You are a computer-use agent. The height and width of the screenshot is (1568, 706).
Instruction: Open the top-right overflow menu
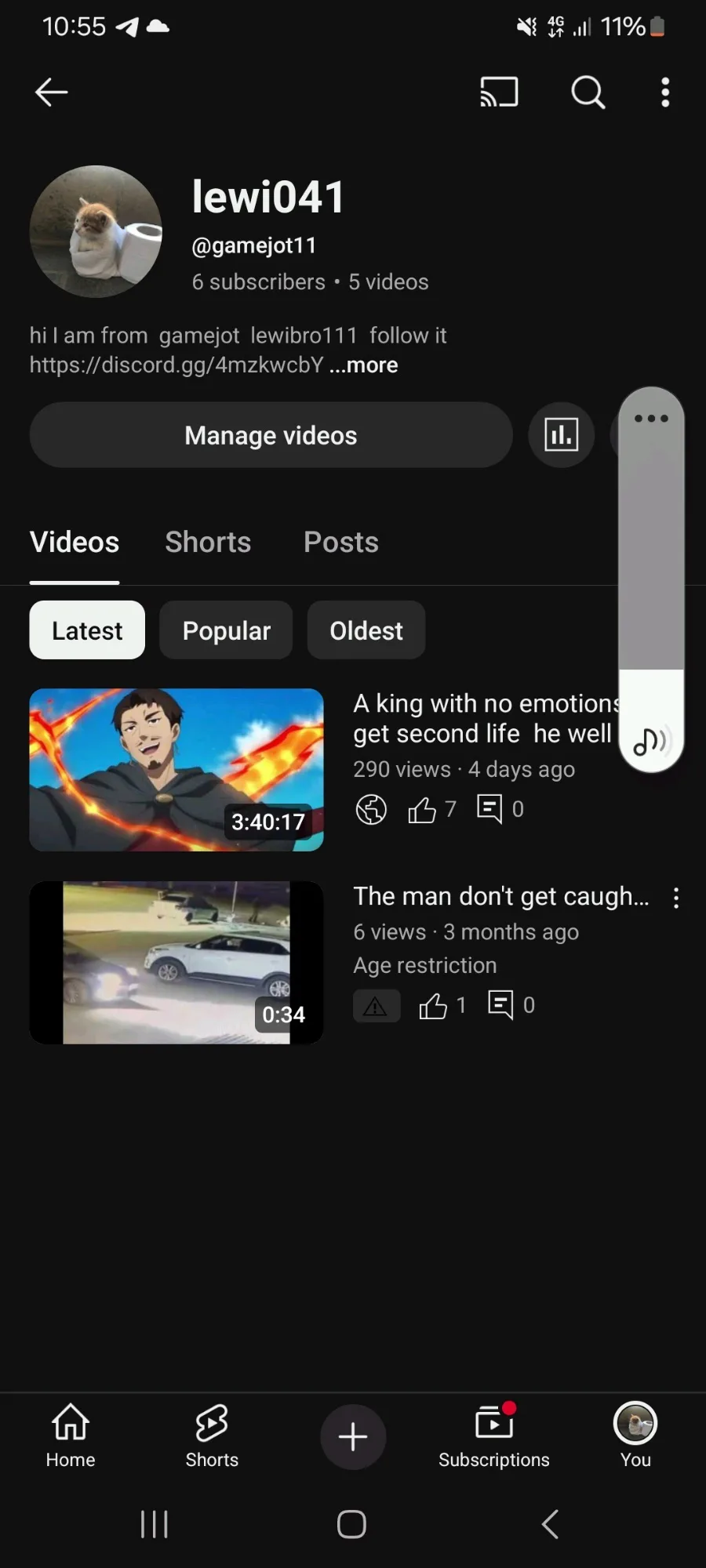tap(665, 93)
